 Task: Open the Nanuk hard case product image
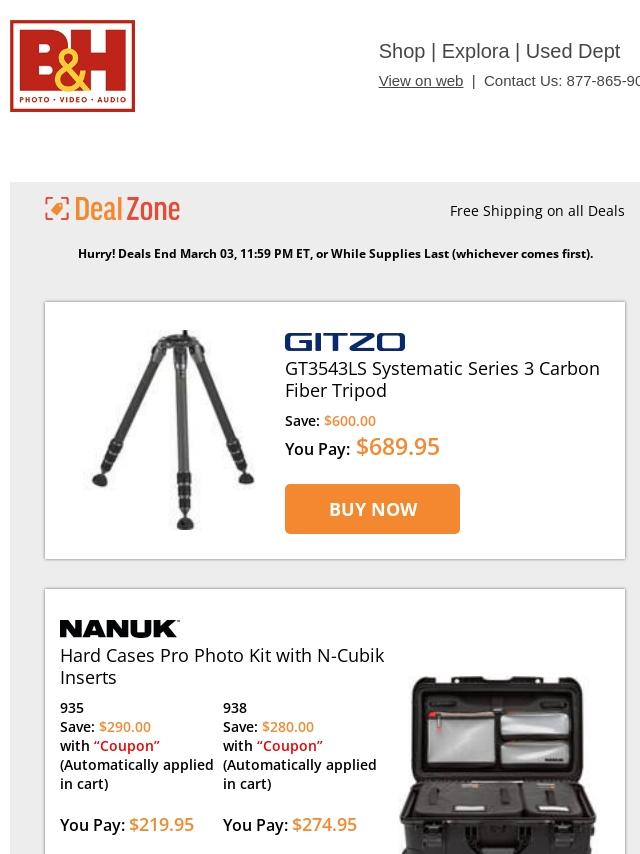coord(497,765)
